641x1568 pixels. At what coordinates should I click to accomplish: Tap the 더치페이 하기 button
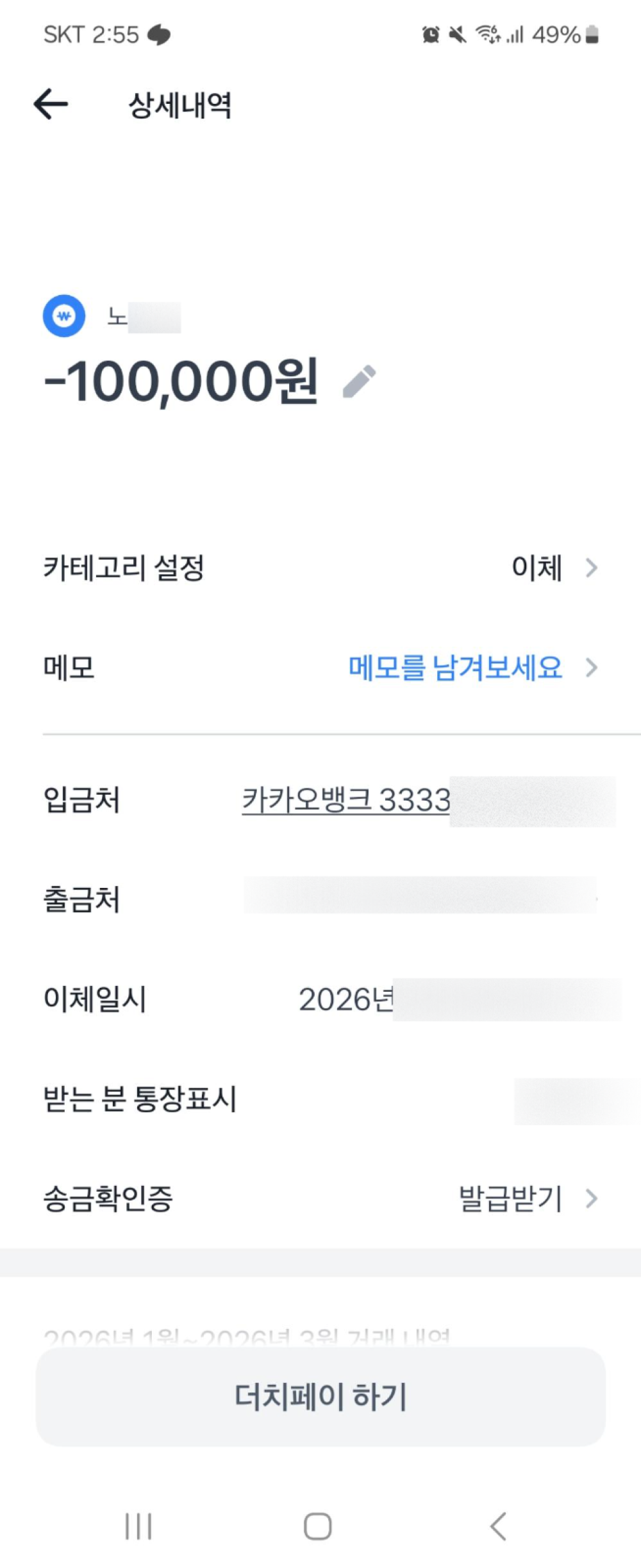pos(320,1396)
